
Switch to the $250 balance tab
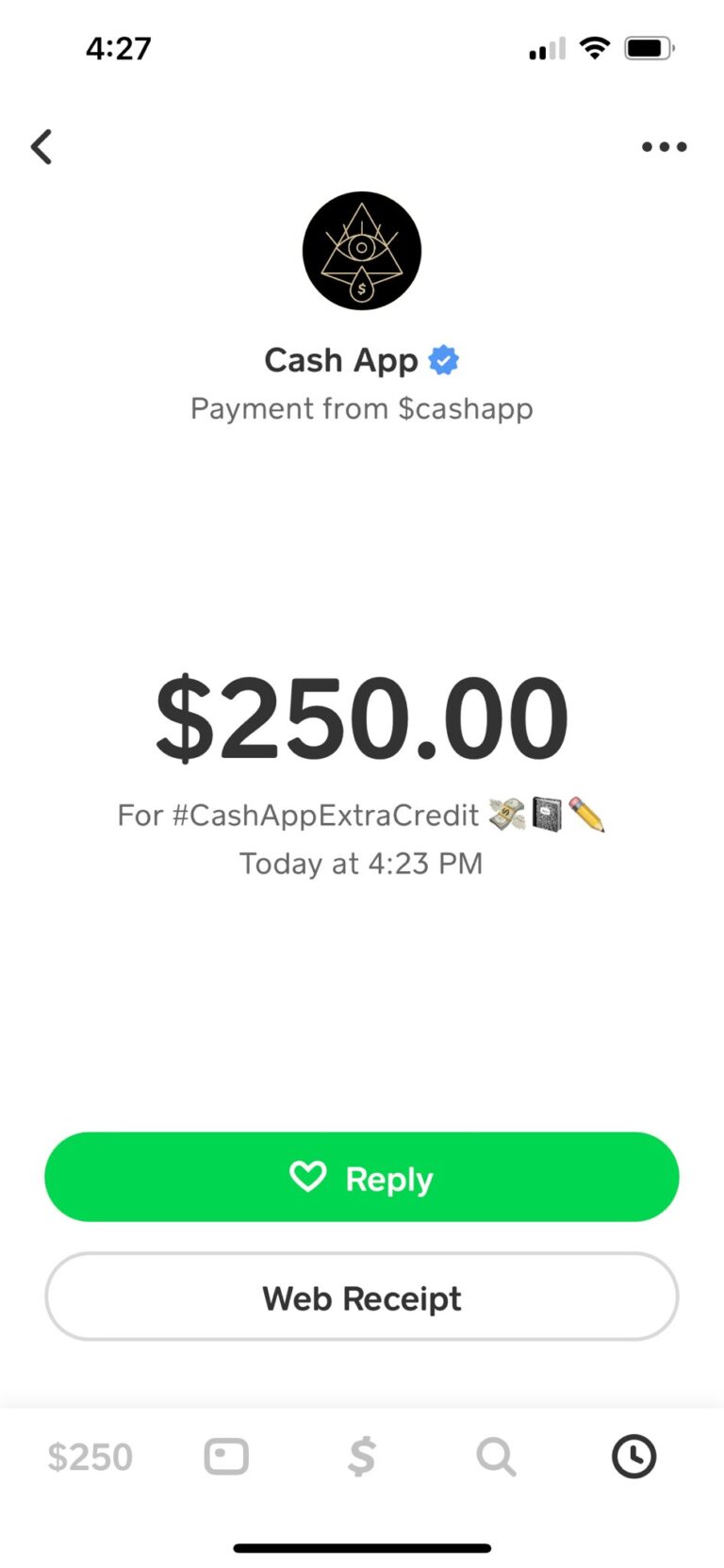coord(90,1457)
